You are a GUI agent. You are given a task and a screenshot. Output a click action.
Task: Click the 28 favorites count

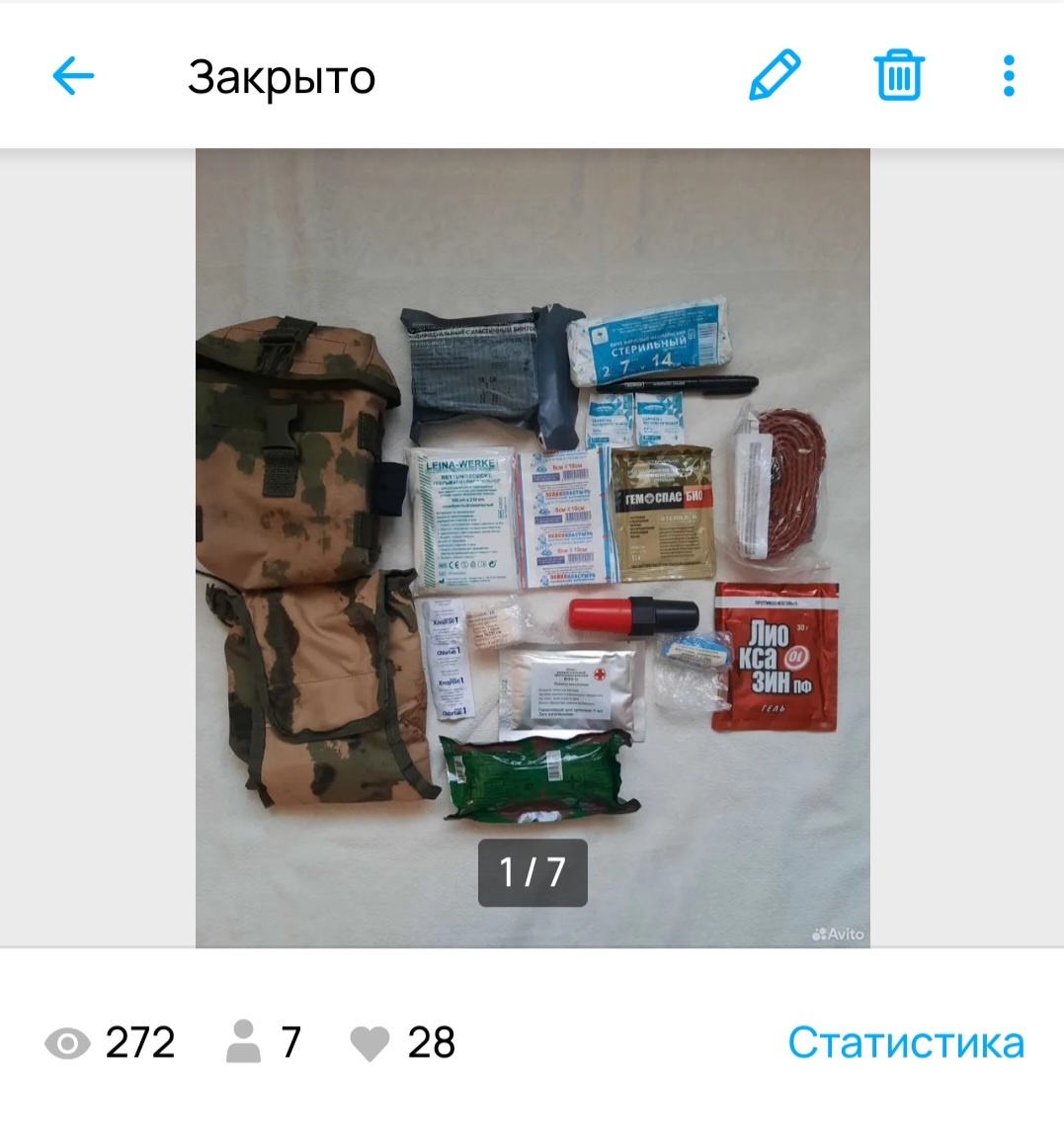coord(432,1042)
